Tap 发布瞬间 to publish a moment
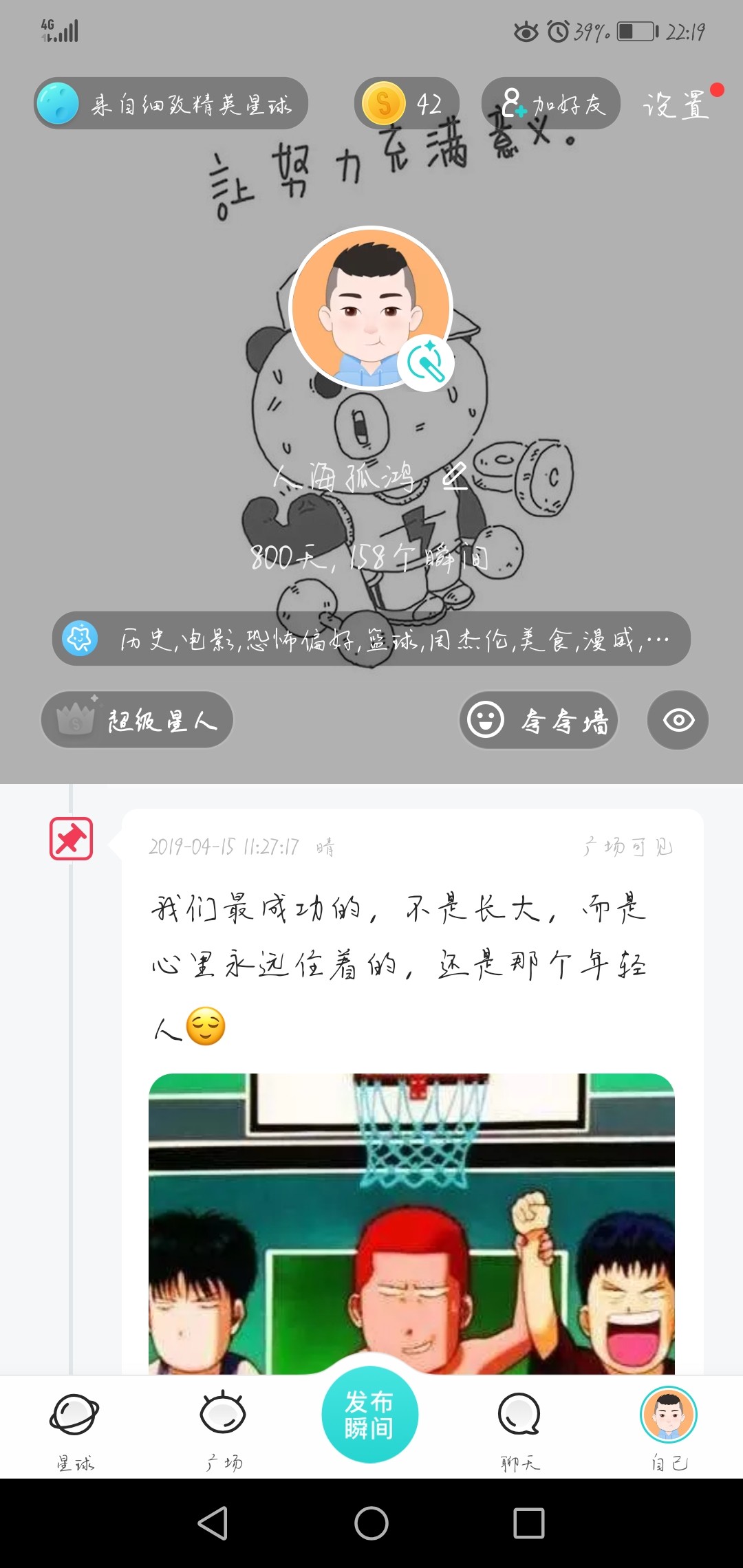The height and width of the screenshot is (1568, 743). tap(370, 1414)
